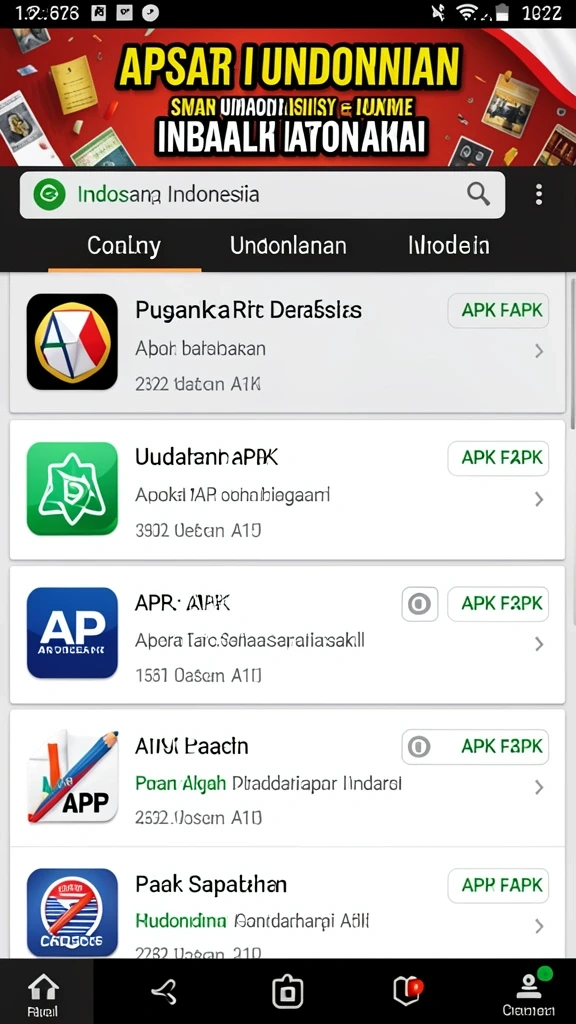Open the AIIYI Paacin app row

coord(287,777)
